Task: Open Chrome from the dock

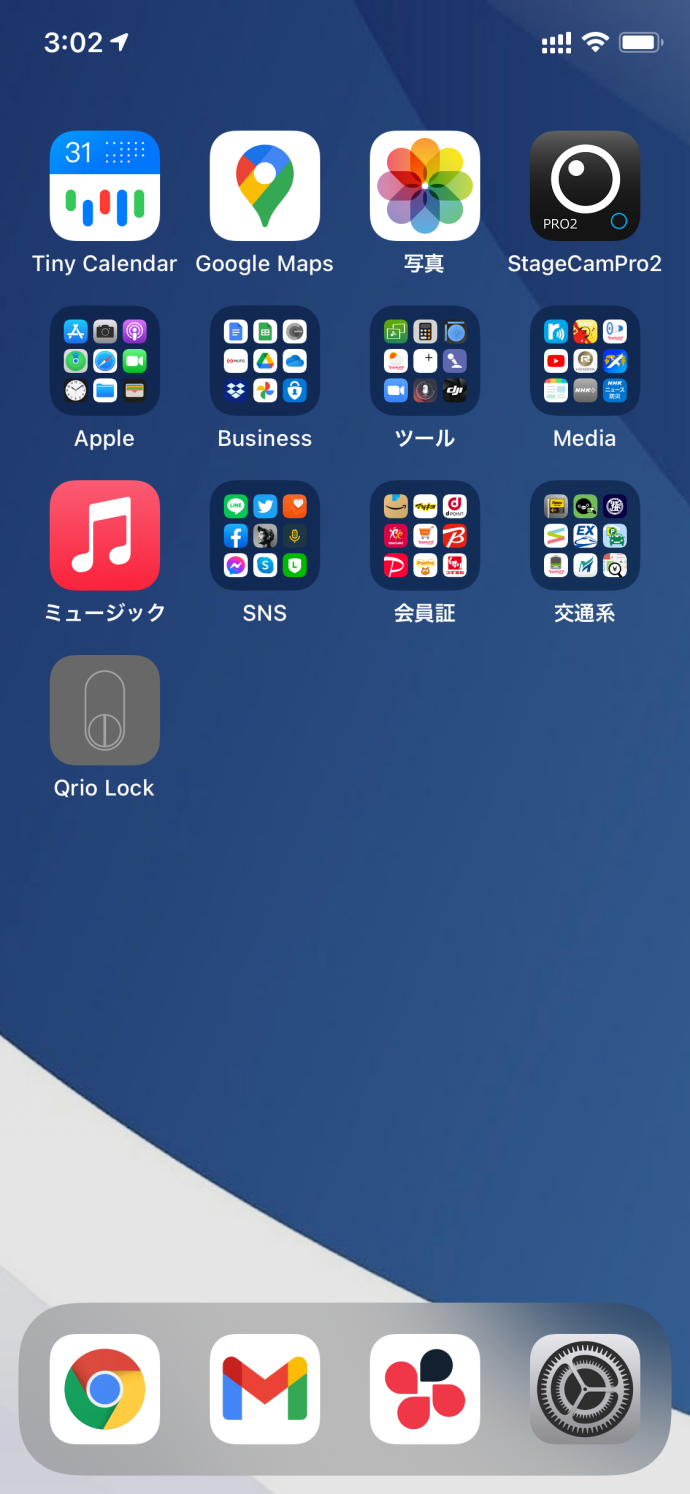Action: pyautogui.click(x=105, y=1389)
